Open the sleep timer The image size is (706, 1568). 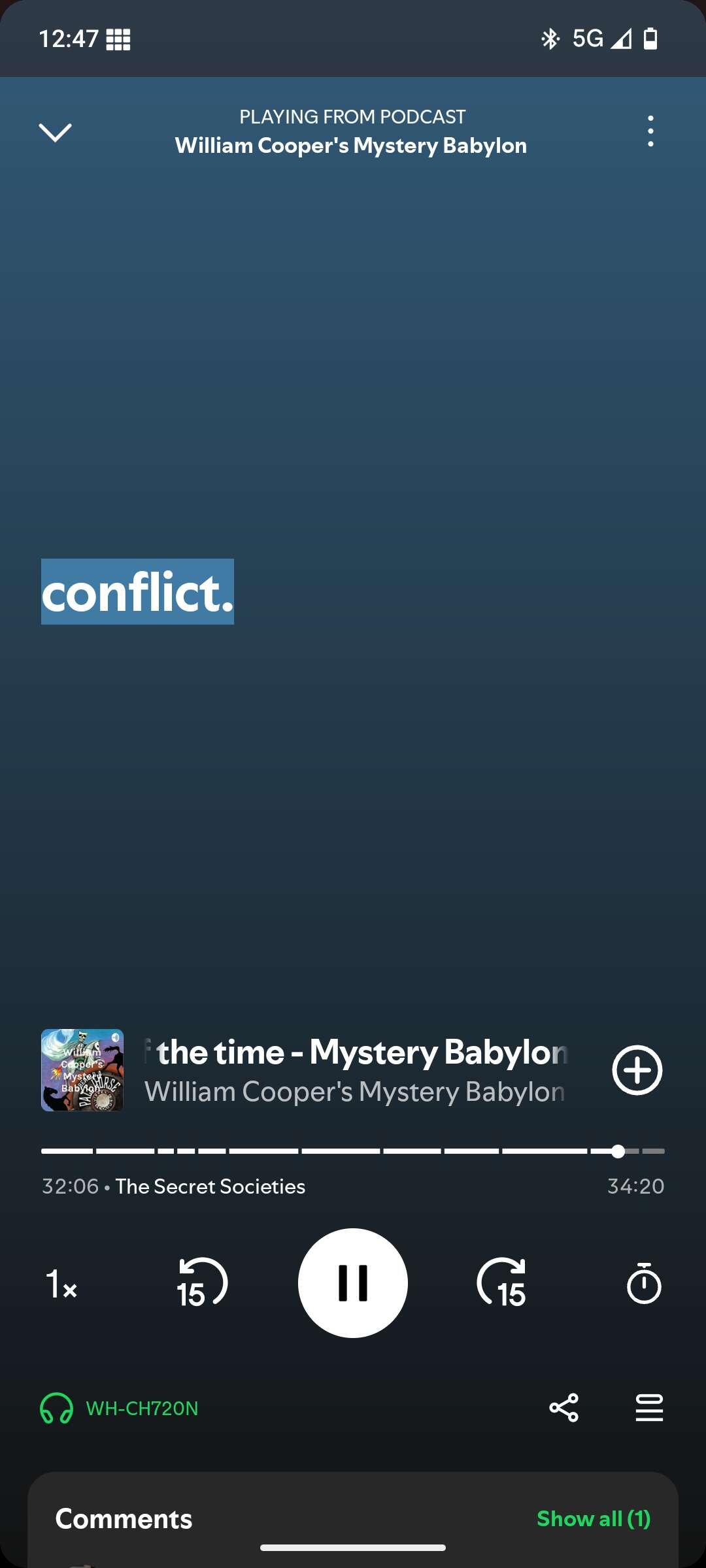644,1283
